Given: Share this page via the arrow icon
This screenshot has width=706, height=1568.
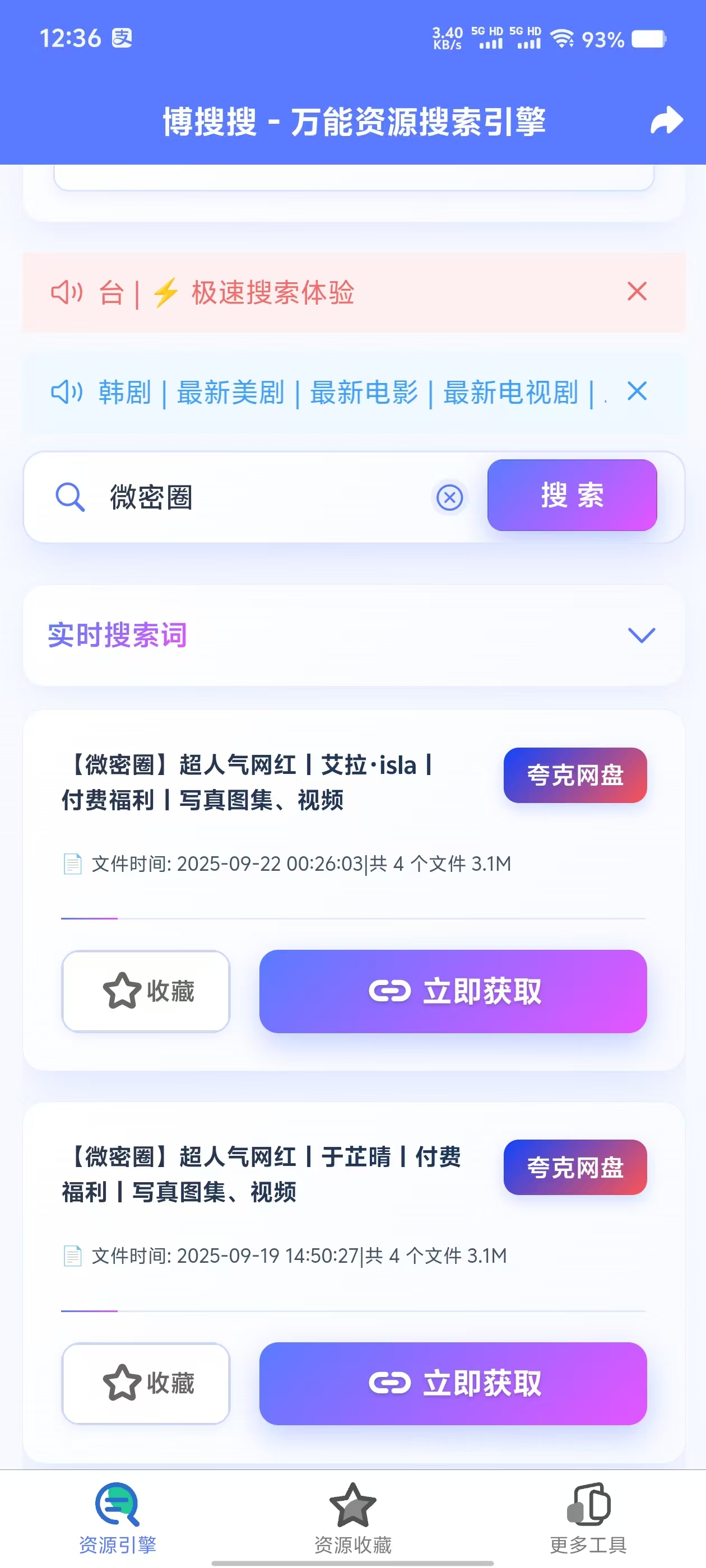Looking at the screenshot, I should 666,120.
